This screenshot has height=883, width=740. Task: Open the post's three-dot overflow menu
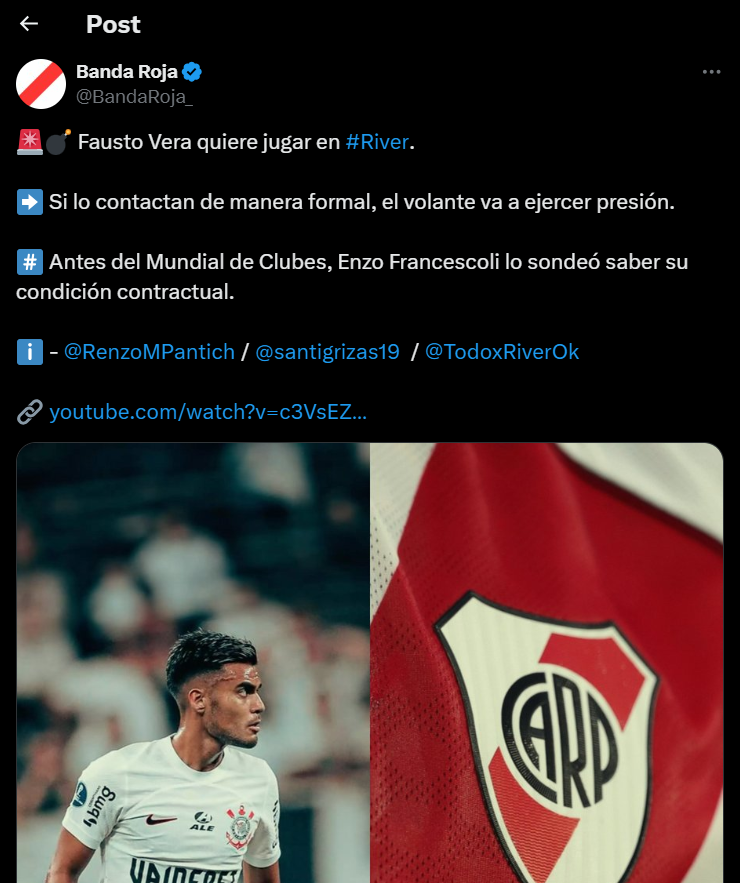pyautogui.click(x=711, y=72)
